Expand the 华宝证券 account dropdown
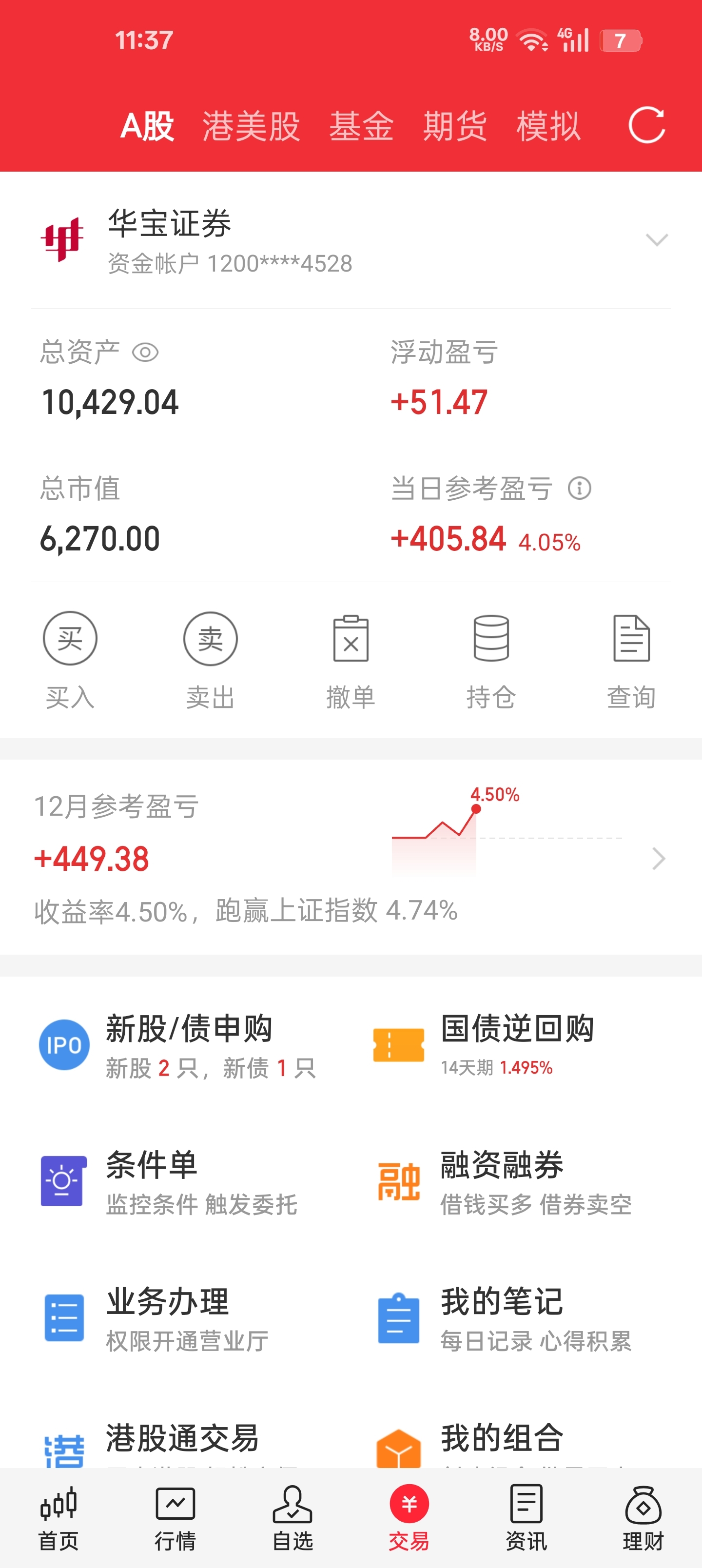The height and width of the screenshot is (1568, 702). point(656,240)
